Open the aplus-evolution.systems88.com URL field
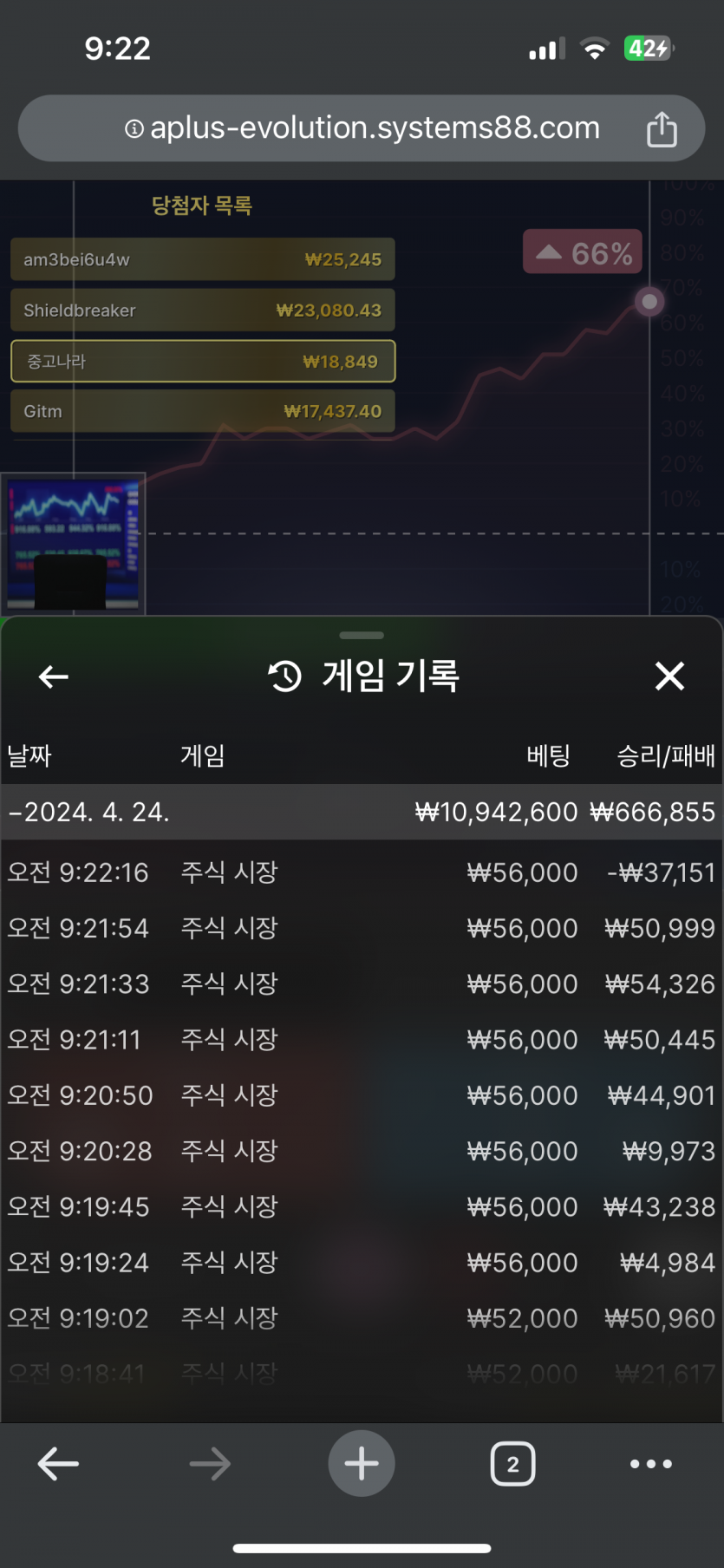 (362, 128)
